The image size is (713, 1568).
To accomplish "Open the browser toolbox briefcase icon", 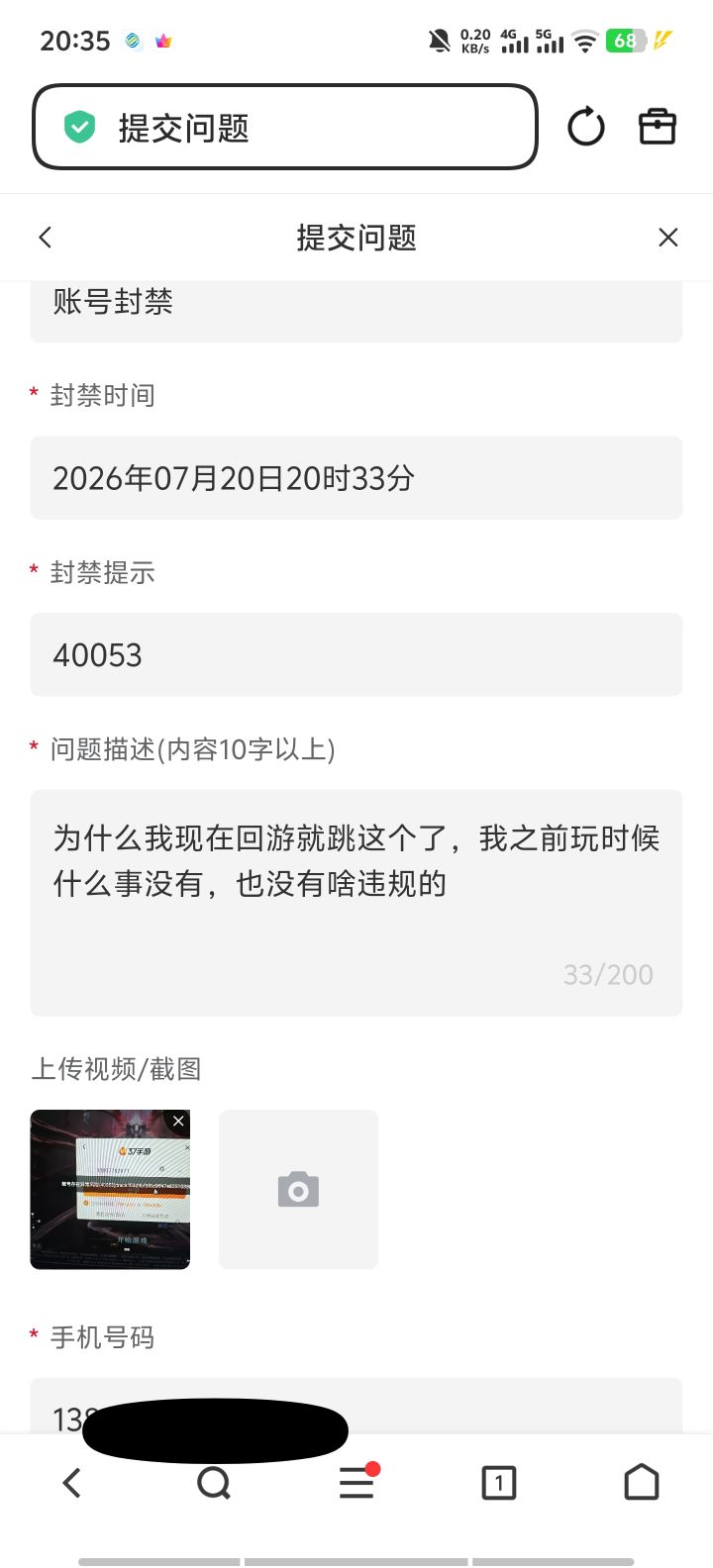I will pyautogui.click(x=658, y=127).
